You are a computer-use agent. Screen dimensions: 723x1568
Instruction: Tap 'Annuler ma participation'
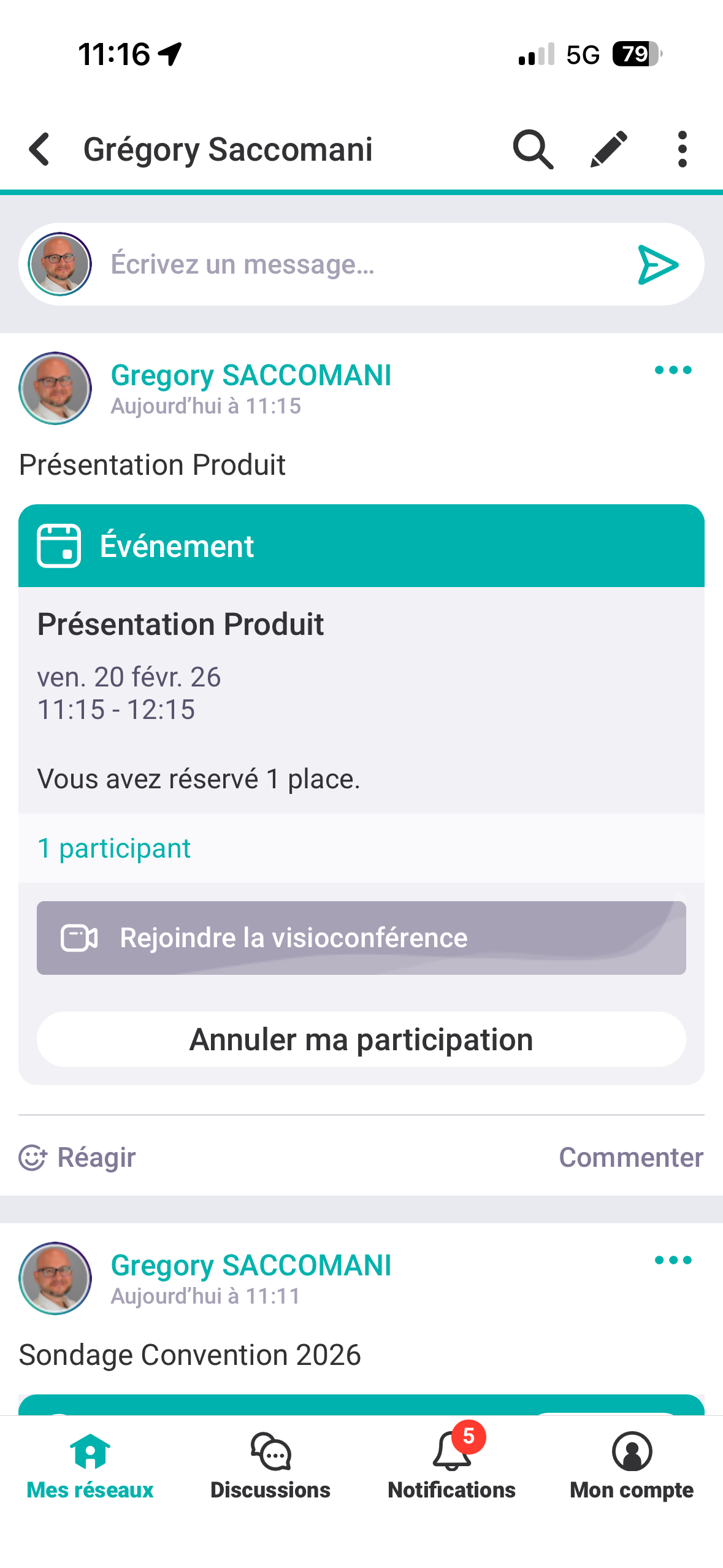[361, 1040]
